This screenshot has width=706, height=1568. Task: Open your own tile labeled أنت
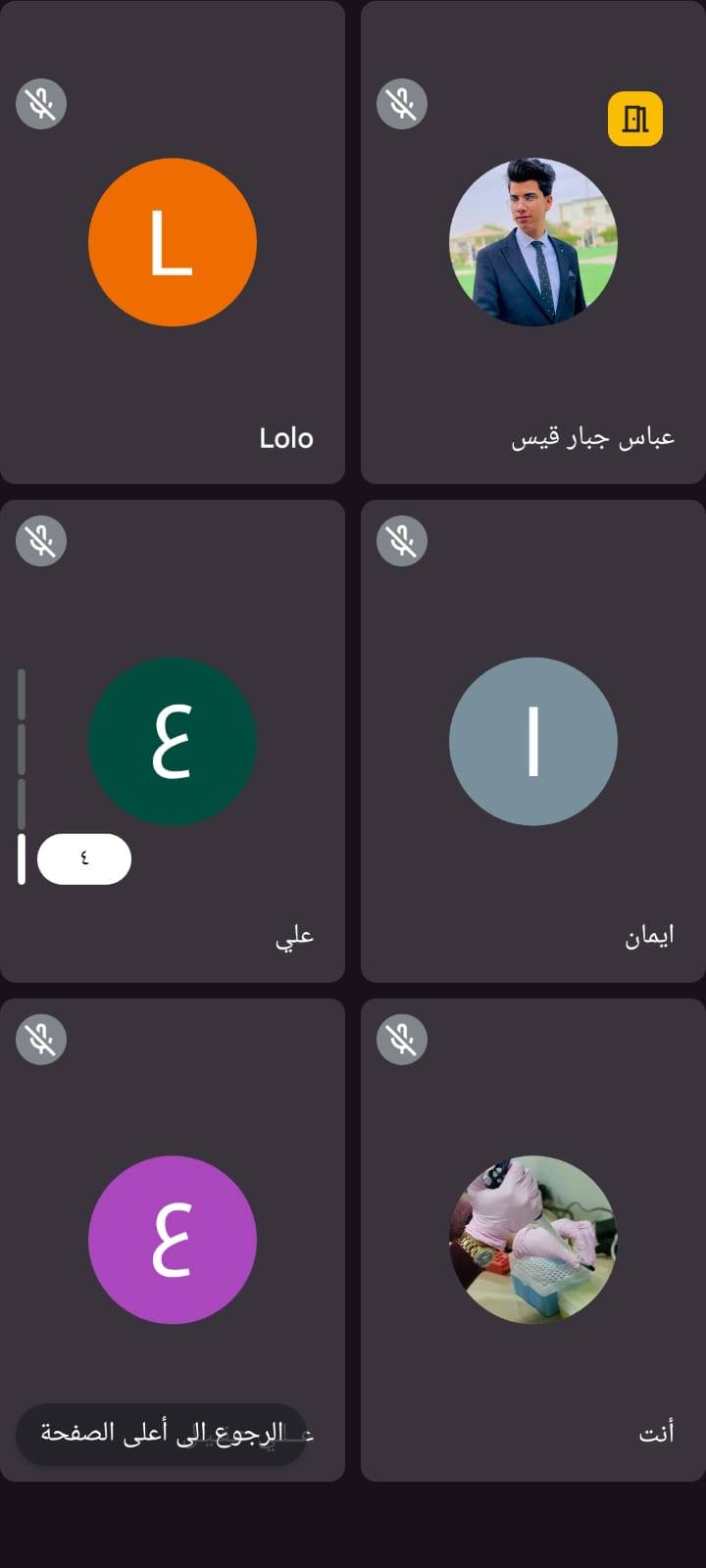click(x=532, y=1240)
